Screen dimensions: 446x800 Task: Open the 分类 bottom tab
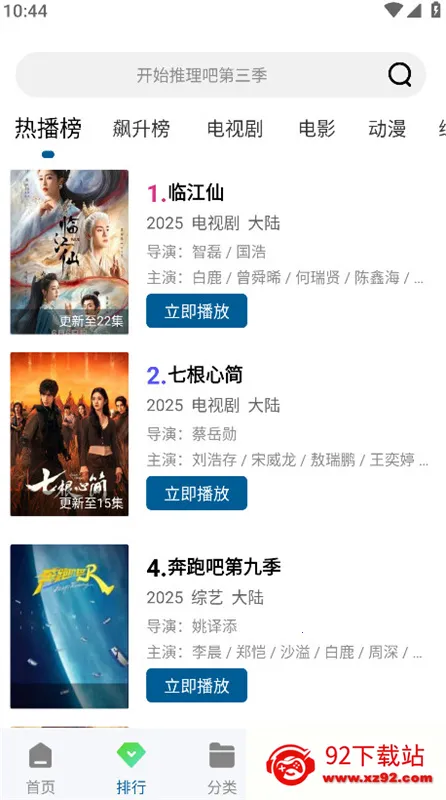tap(222, 768)
